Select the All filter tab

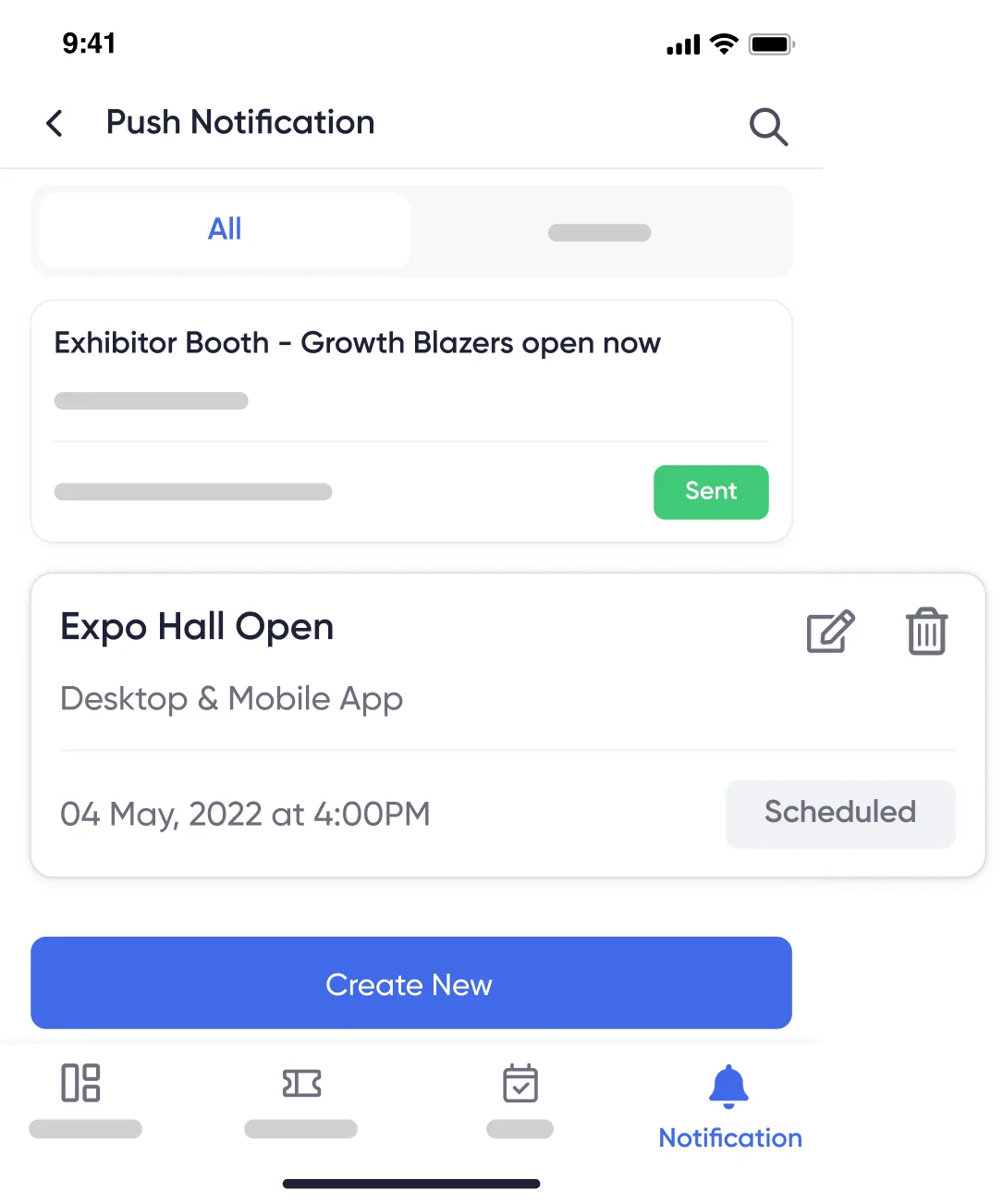223,229
